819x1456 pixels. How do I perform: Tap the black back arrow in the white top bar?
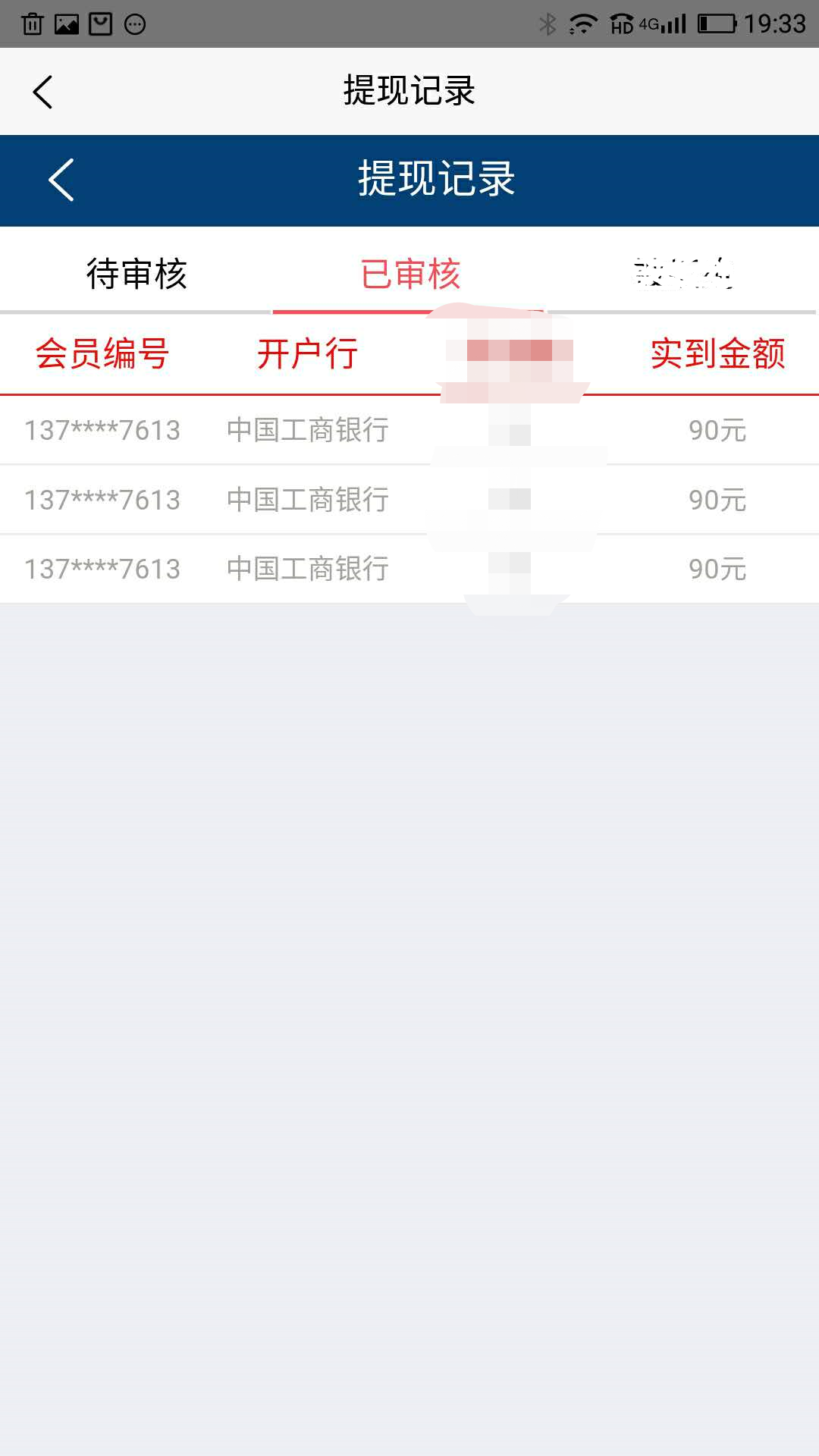coord(43,93)
